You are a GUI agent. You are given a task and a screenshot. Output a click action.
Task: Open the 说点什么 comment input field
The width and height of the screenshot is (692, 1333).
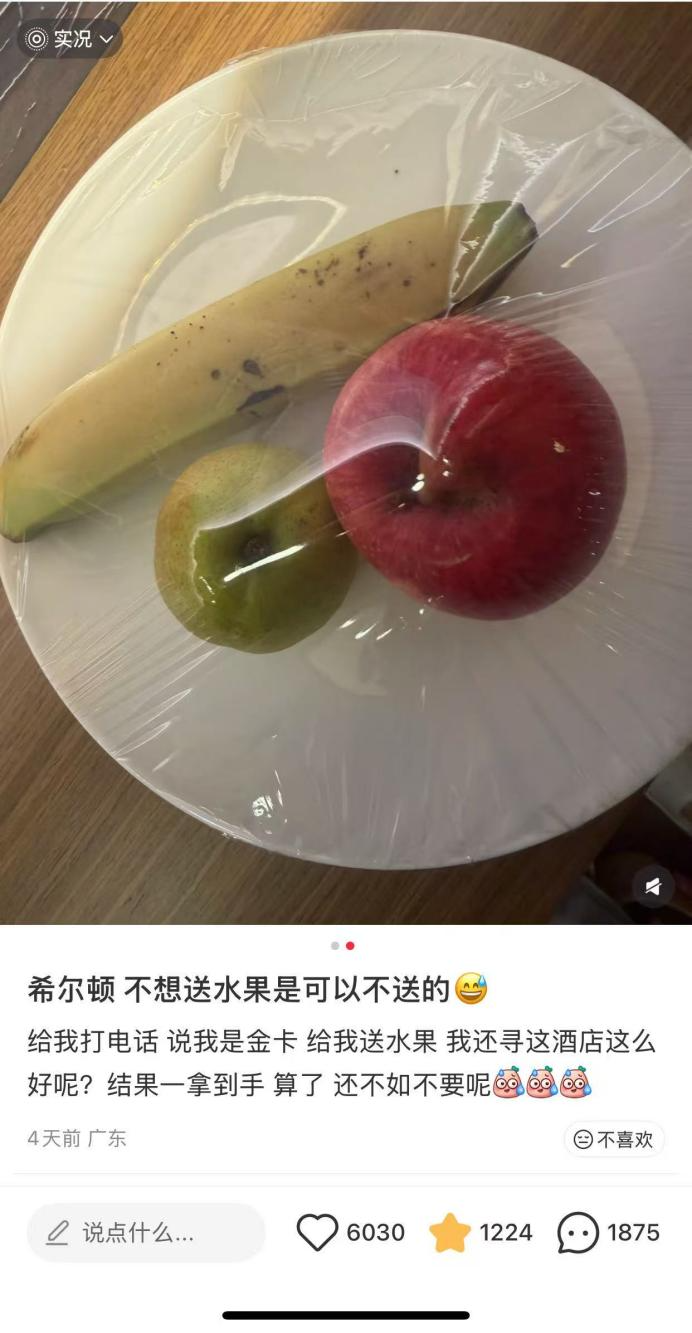tap(146, 1233)
